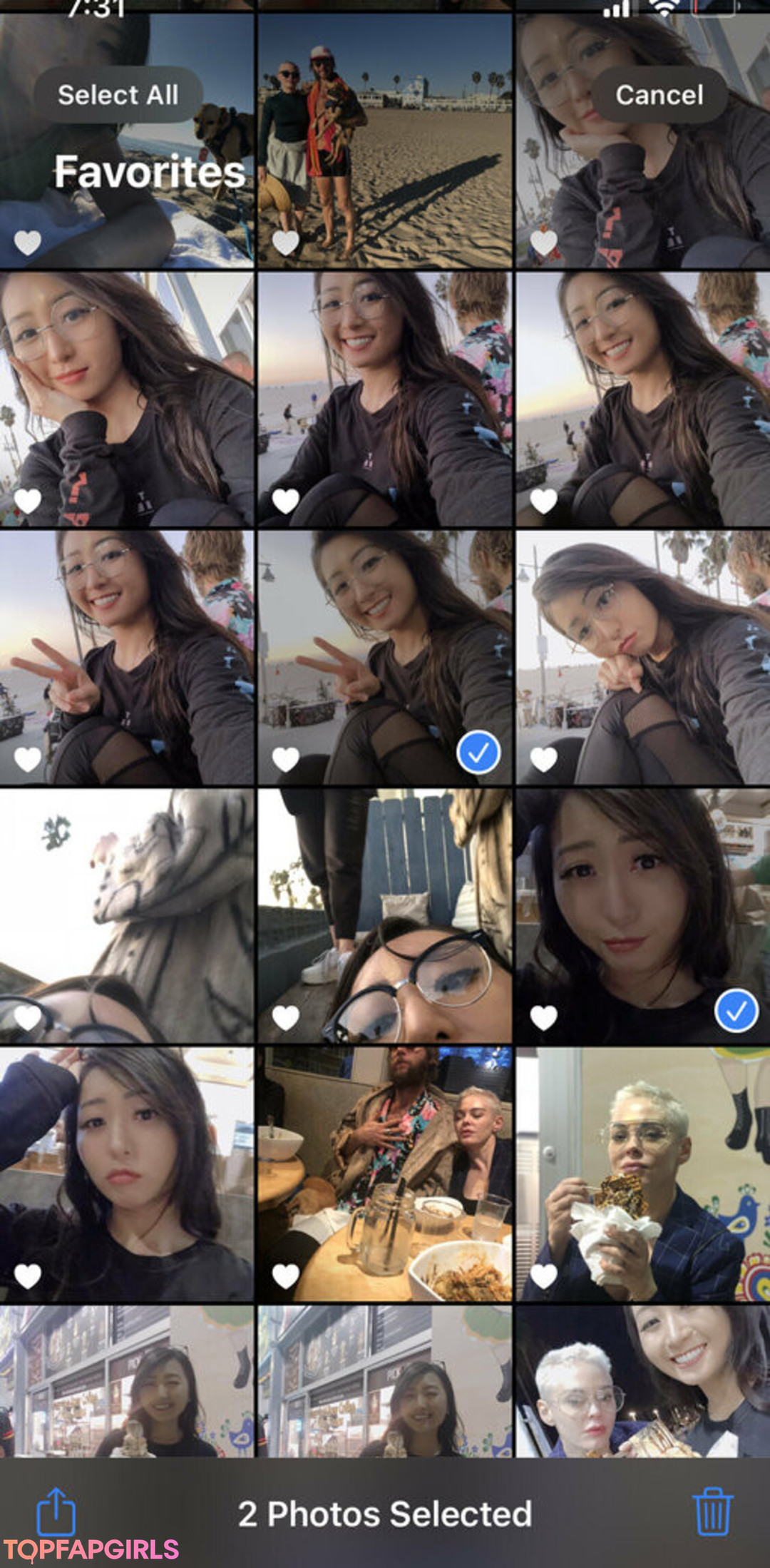This screenshot has height=1568, width=770.
Task: Select photo of blond person eating
Action: tap(642, 1174)
